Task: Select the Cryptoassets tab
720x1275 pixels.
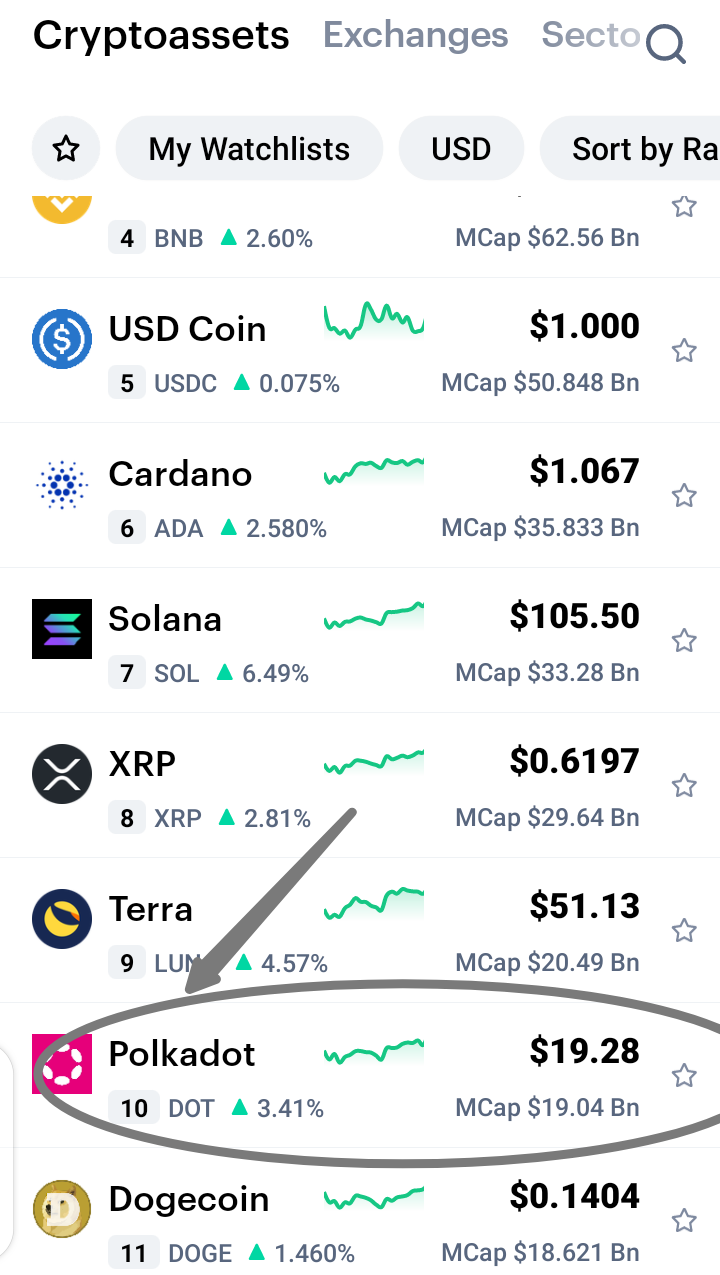Action: pos(161,36)
